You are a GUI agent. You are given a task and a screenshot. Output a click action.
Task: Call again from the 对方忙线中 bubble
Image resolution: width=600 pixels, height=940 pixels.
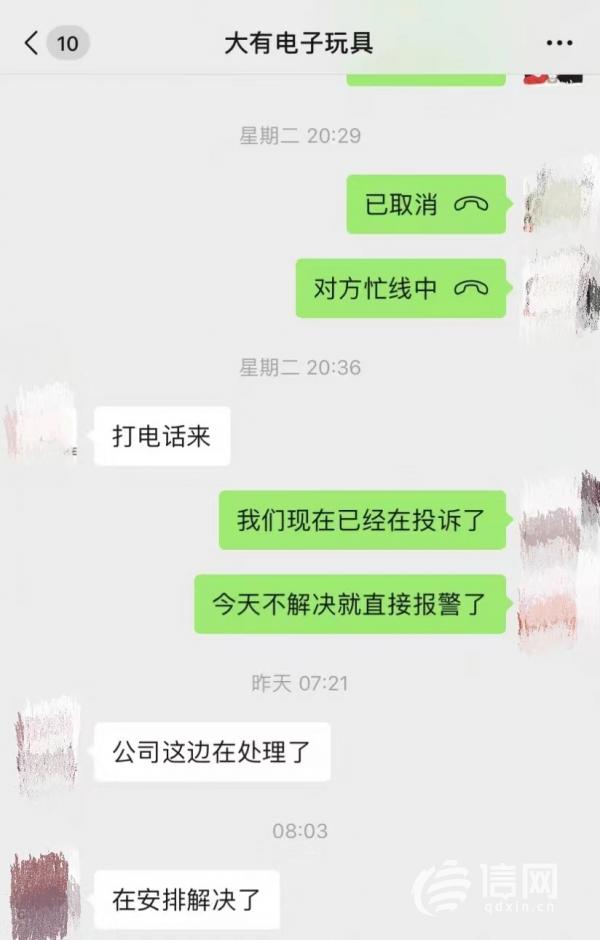coord(400,288)
